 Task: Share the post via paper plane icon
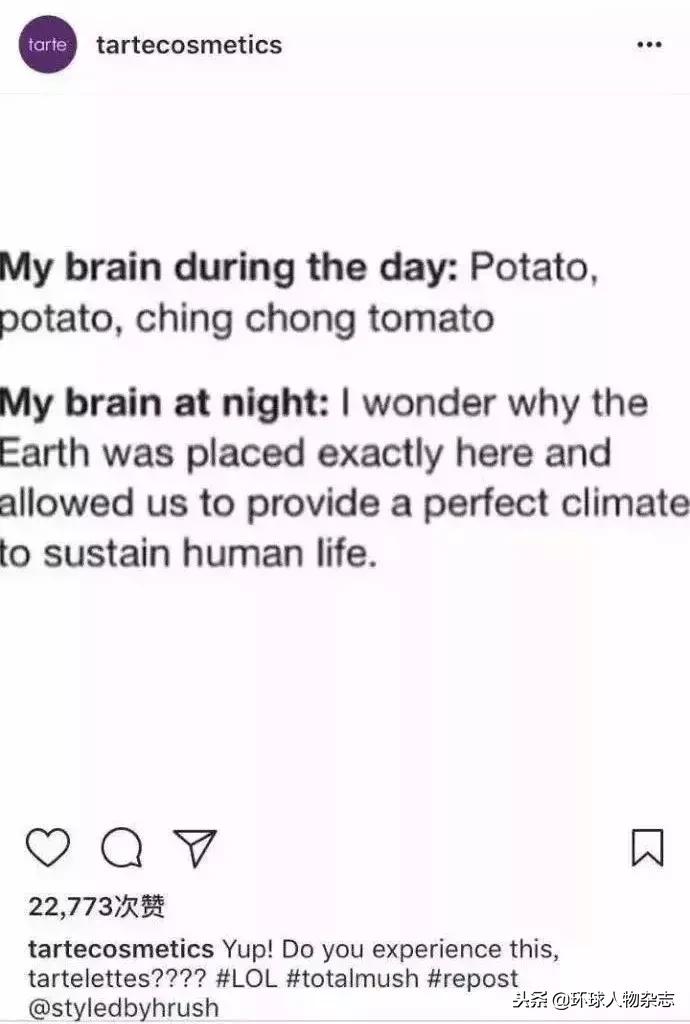(195, 848)
